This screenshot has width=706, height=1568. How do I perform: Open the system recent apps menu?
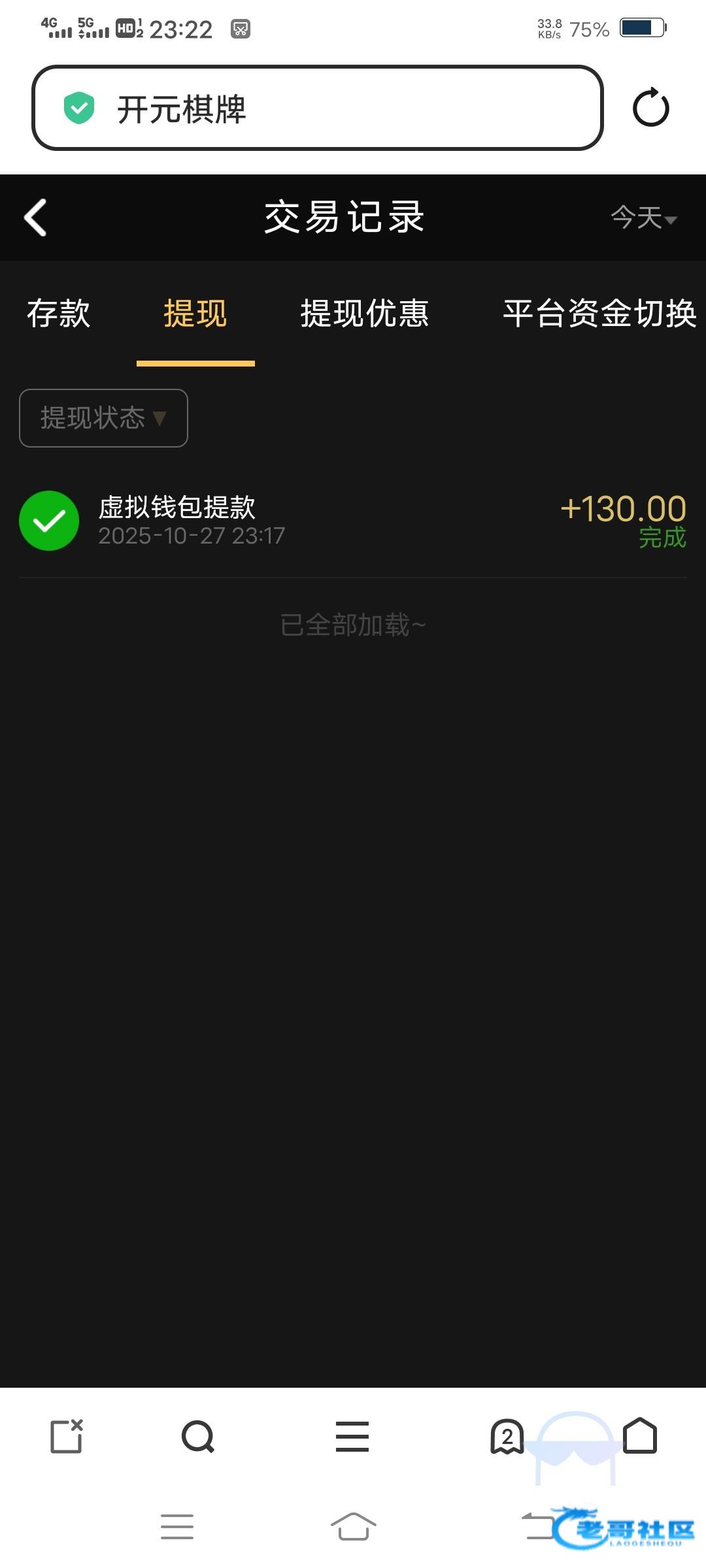click(x=177, y=1526)
